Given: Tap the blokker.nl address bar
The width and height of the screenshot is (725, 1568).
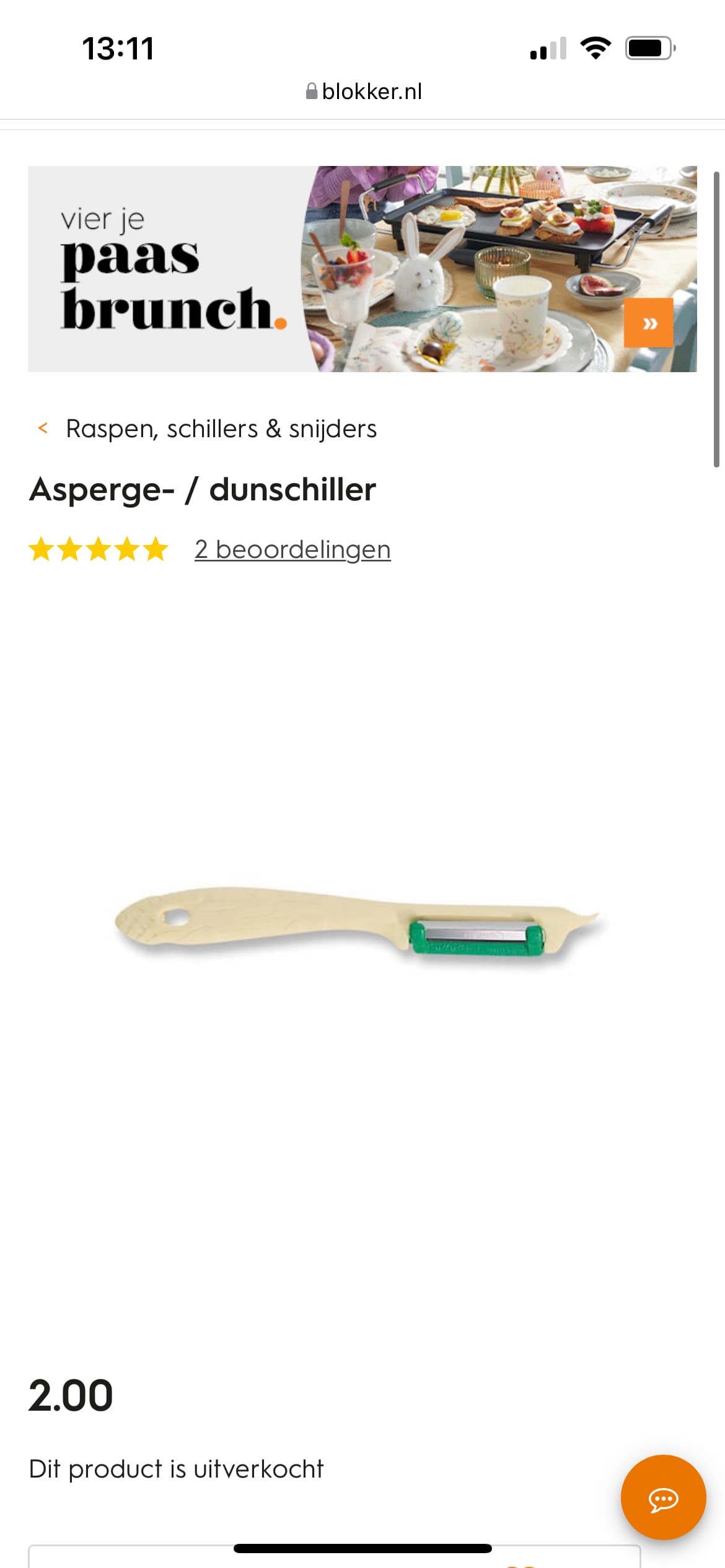Looking at the screenshot, I should pyautogui.click(x=364, y=92).
